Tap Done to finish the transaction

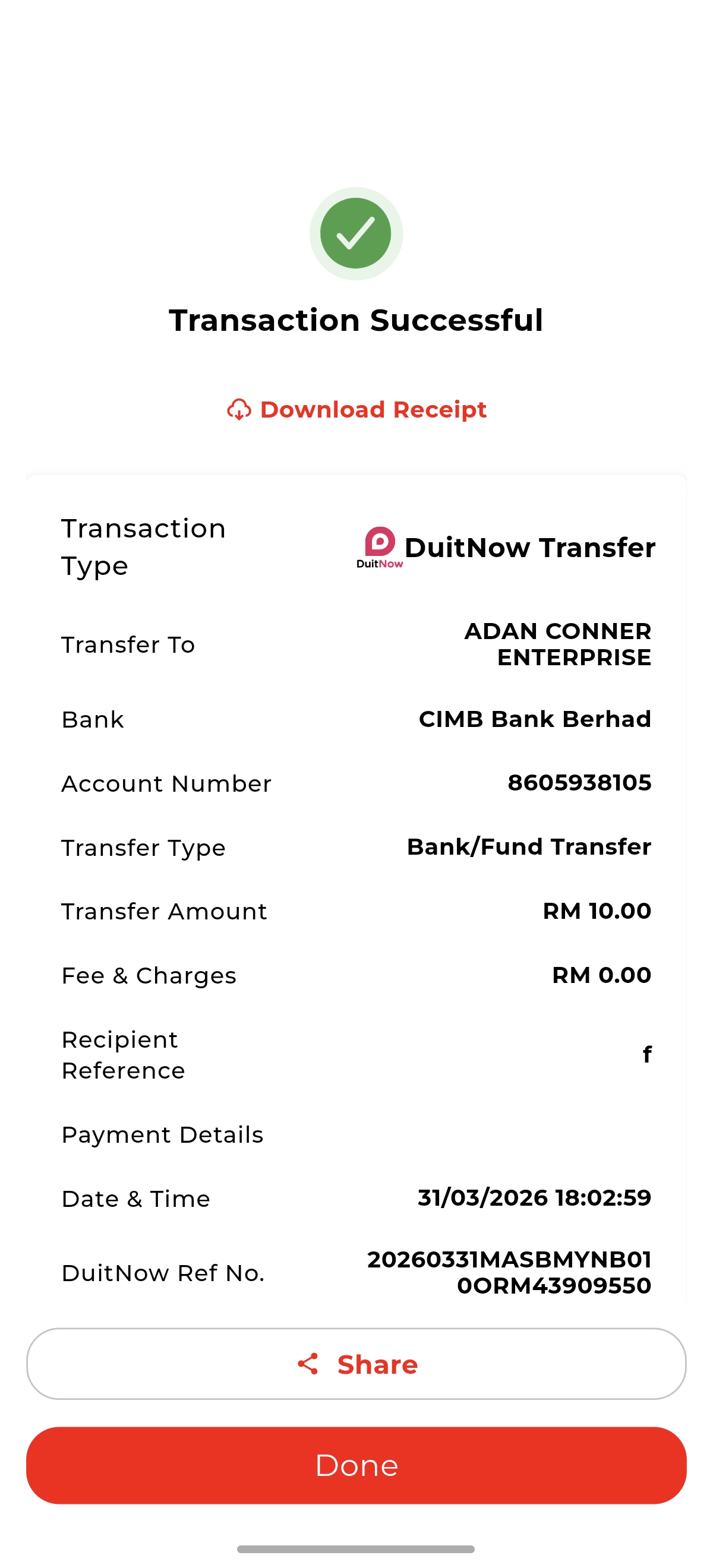[x=356, y=1465]
